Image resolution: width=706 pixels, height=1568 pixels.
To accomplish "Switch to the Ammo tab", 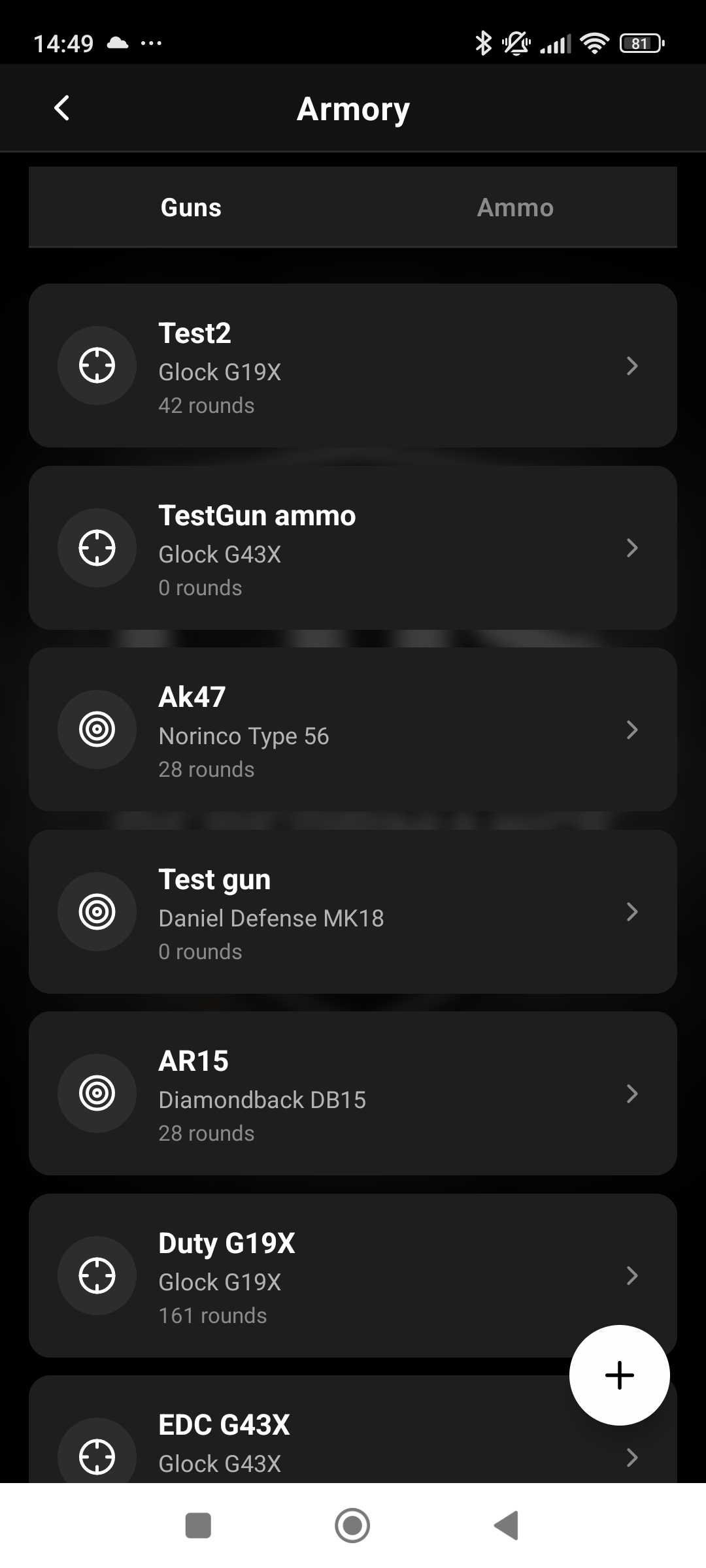I will [x=515, y=207].
